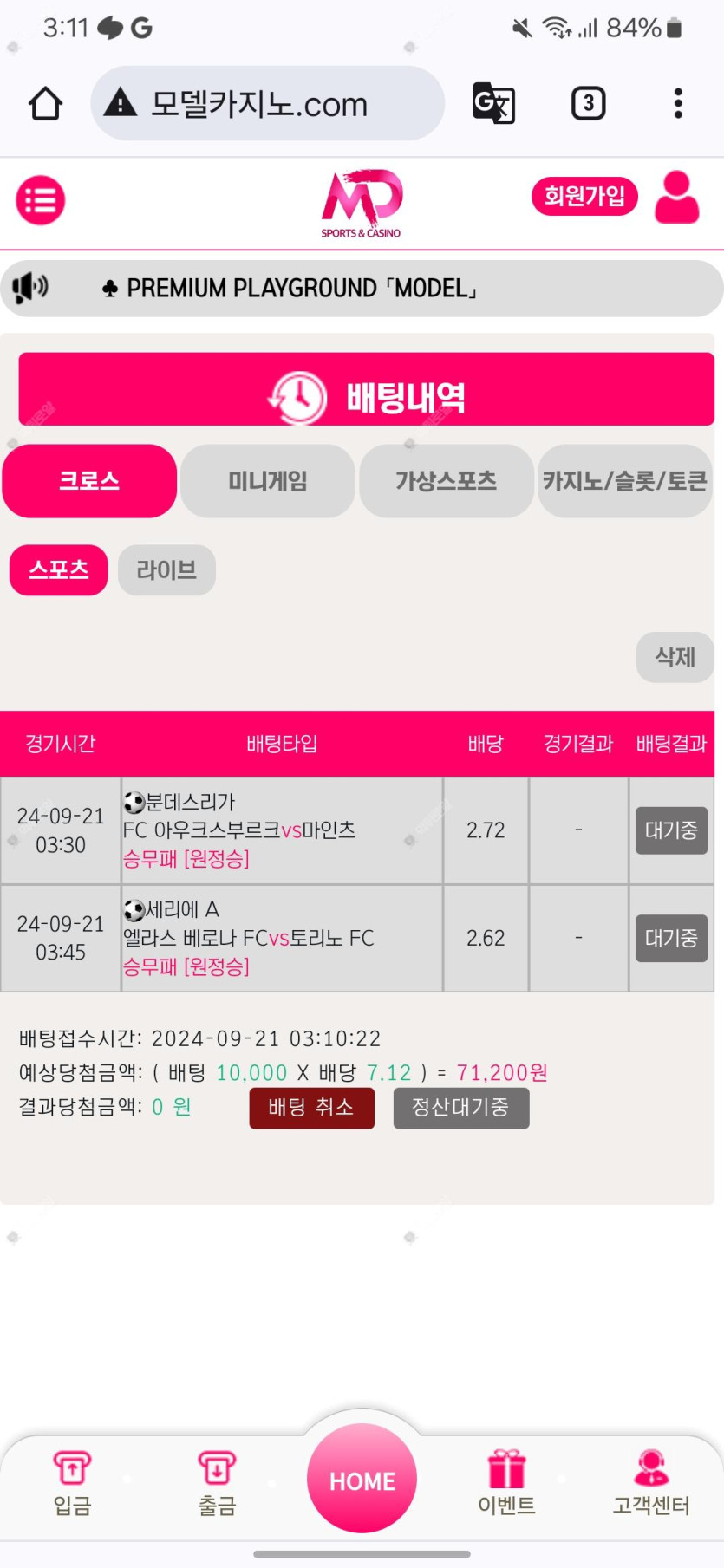
Task: Open 입금 deposit in the bottom bar
Action: click(x=73, y=1482)
